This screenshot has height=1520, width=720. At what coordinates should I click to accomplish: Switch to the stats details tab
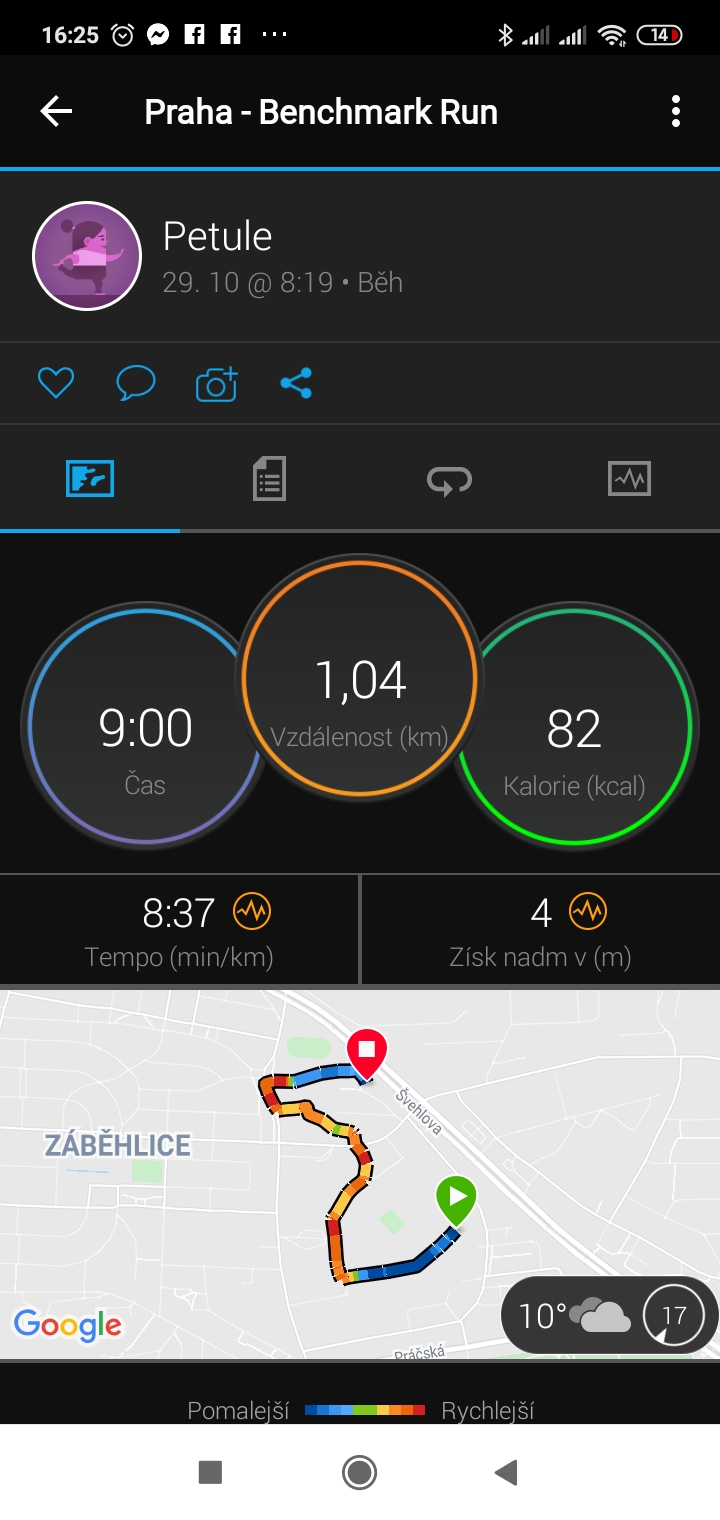(269, 479)
